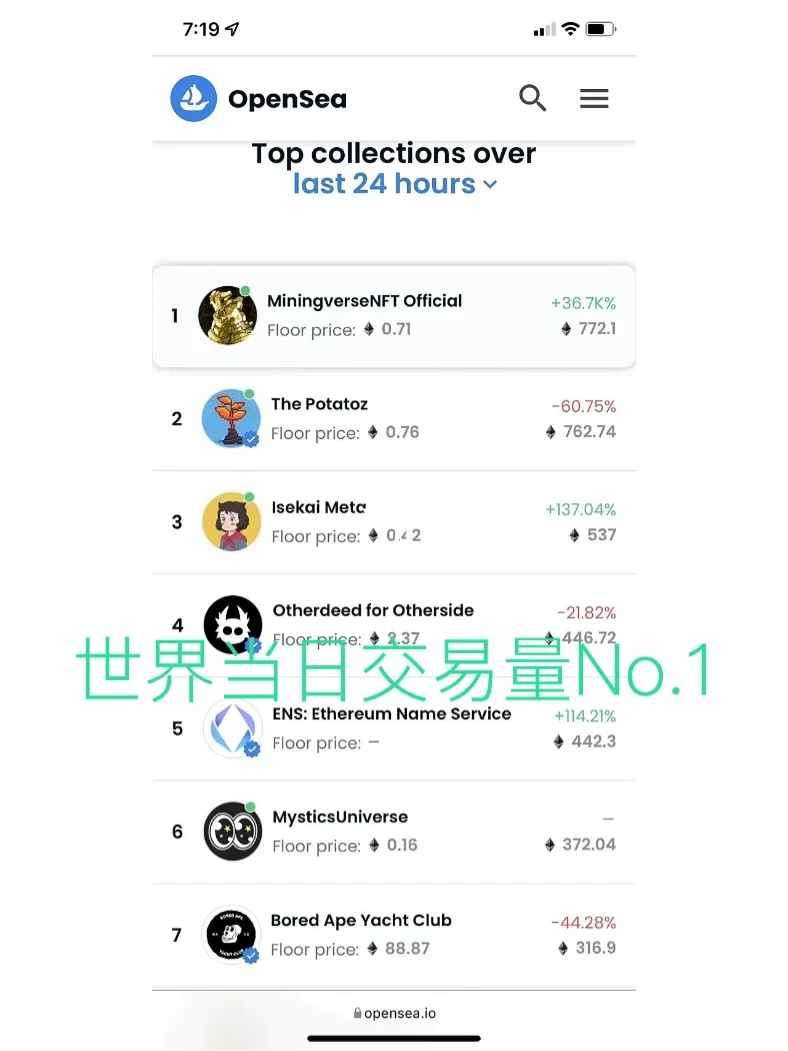The image size is (788, 1051).
Task: View Bored Ape Yacht Club collection
Action: (x=361, y=920)
